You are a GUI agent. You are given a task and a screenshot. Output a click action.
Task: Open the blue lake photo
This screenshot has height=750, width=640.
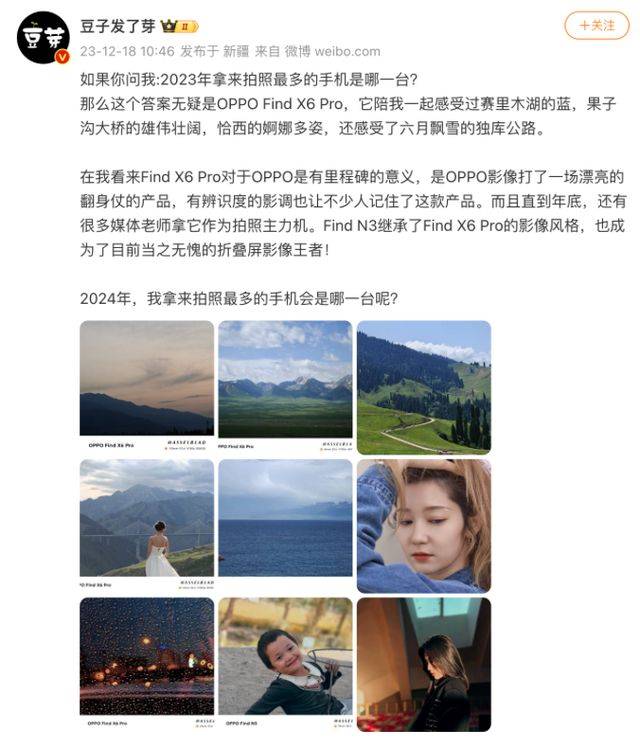pos(285,519)
